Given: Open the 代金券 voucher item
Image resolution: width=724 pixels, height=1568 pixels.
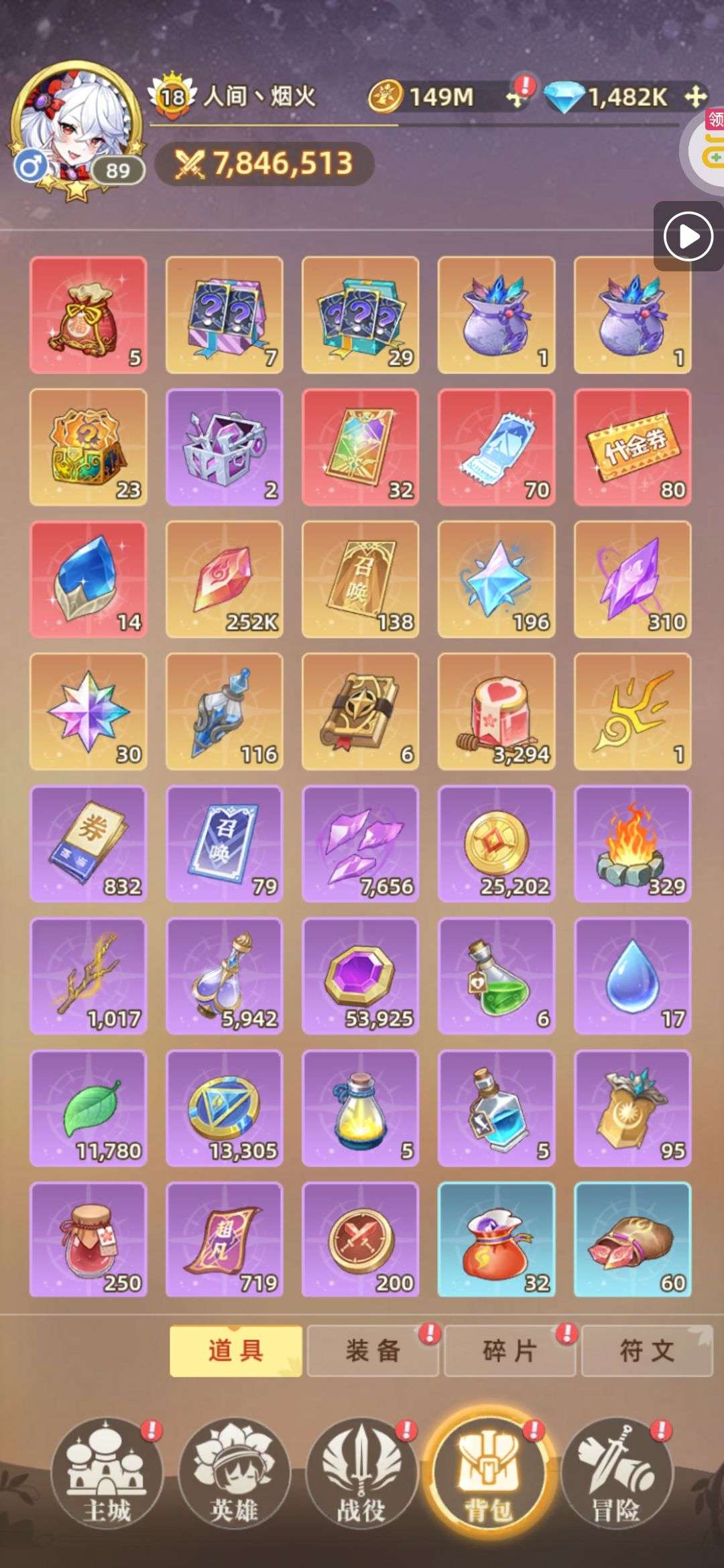Looking at the screenshot, I should pos(632,447).
